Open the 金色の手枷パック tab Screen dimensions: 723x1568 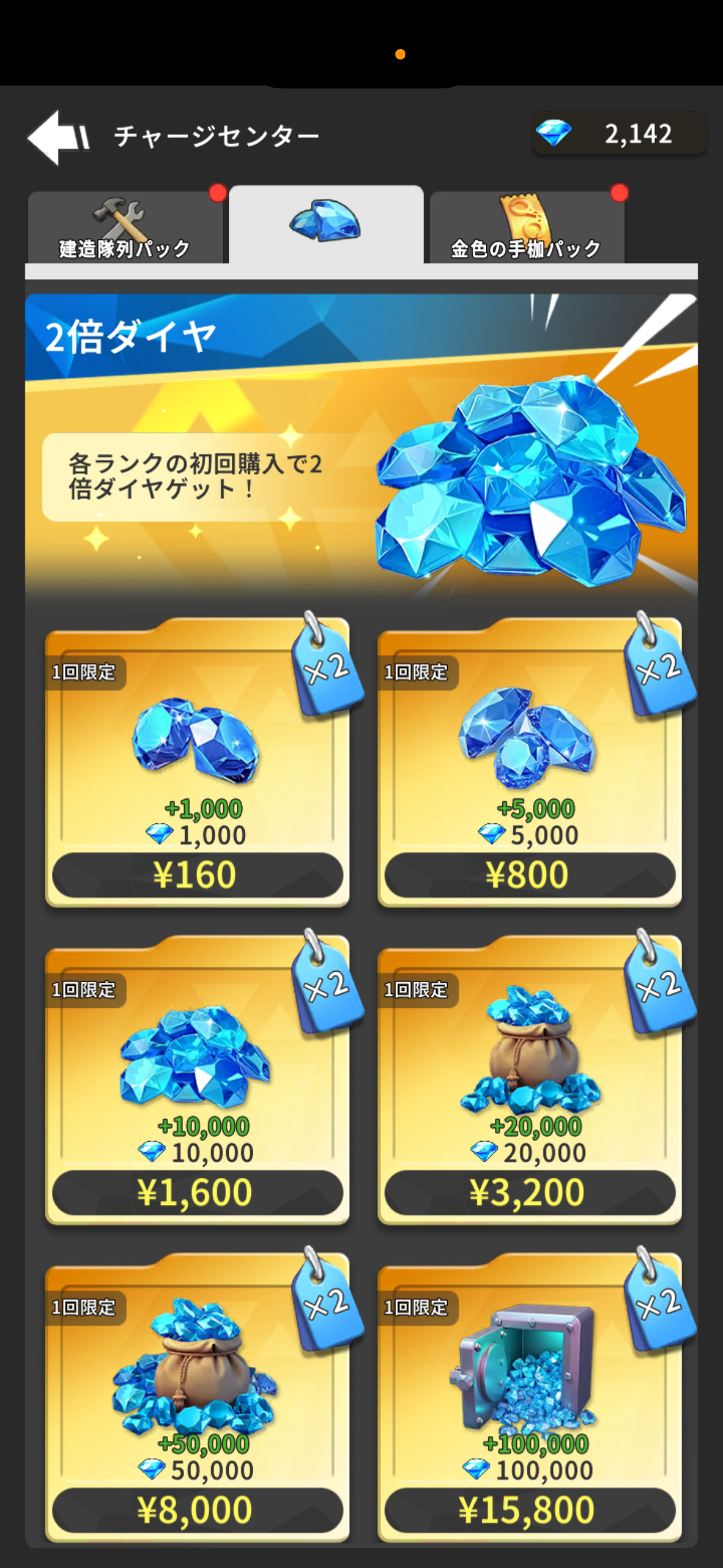coord(526,228)
